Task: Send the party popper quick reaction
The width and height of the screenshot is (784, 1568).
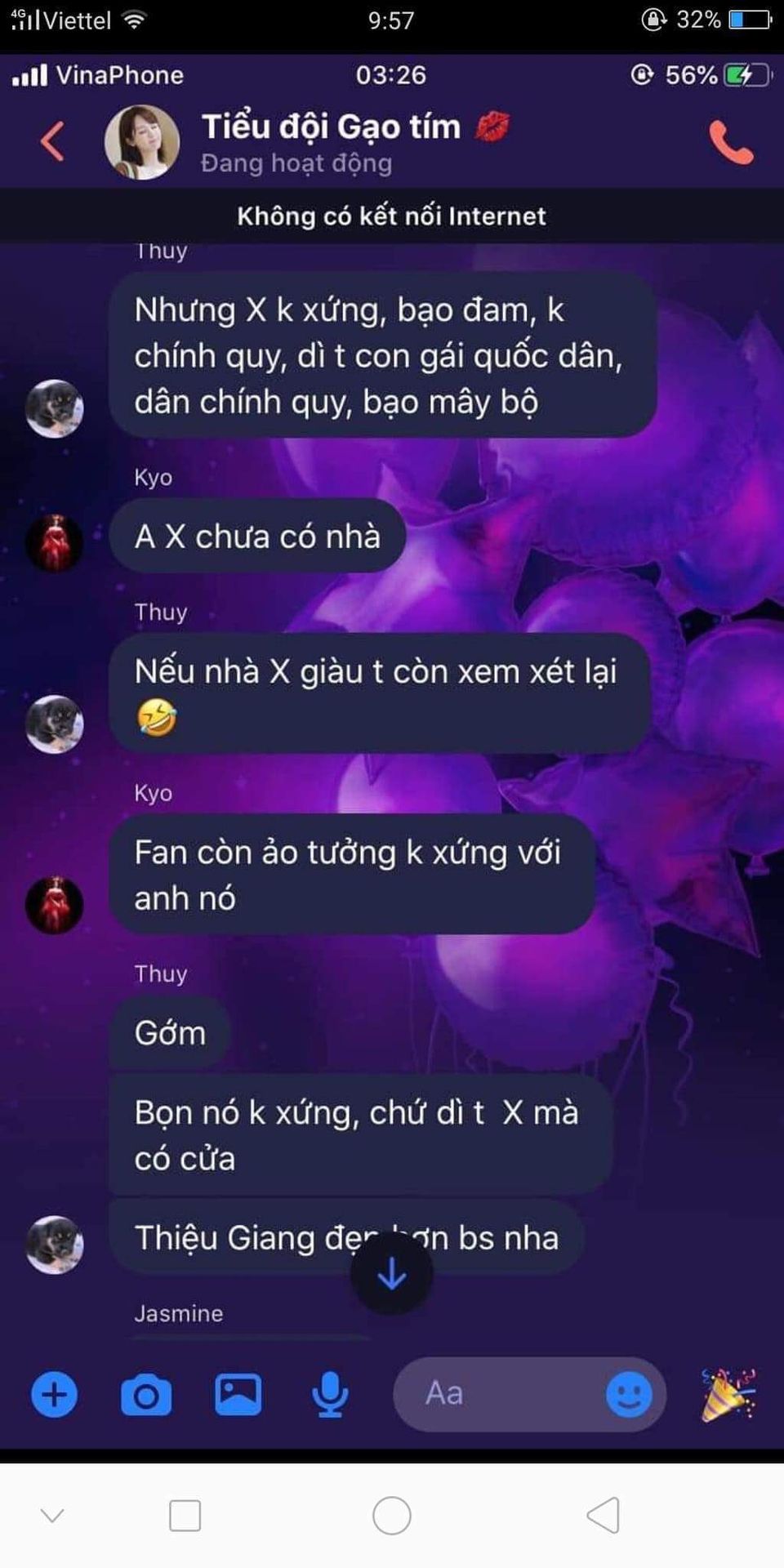Action: click(x=728, y=1394)
